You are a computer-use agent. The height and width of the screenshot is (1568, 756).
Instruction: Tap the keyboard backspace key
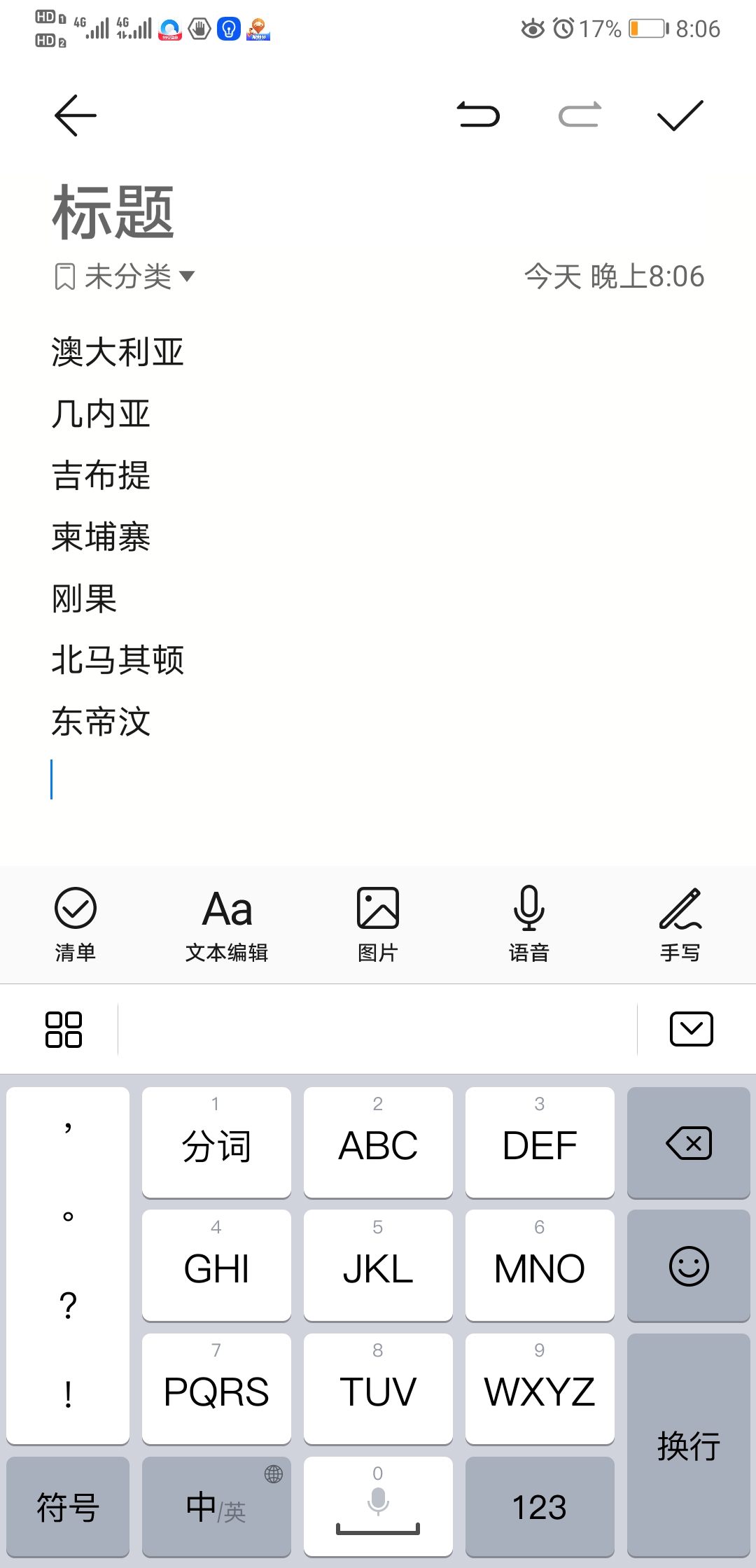(x=689, y=1143)
